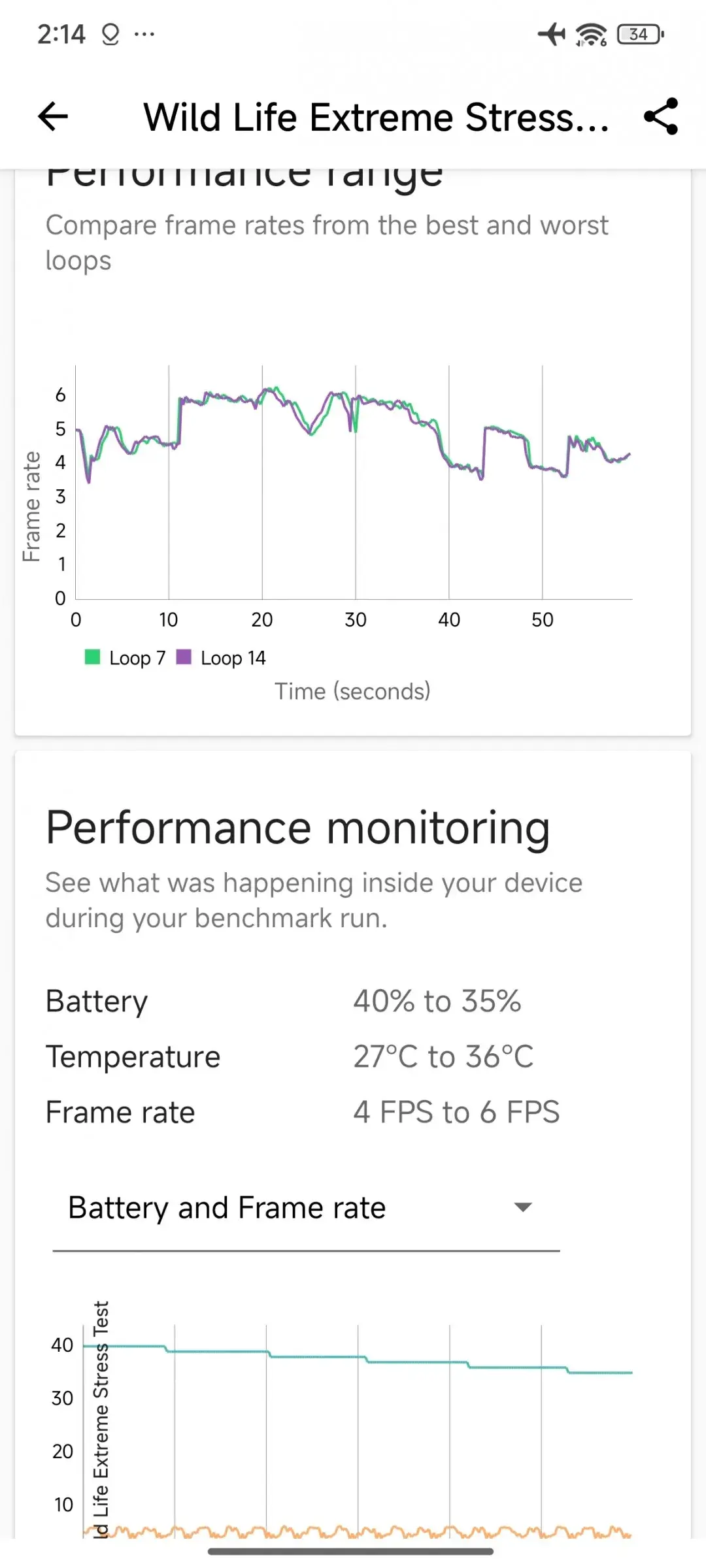Go back using the arrow

tap(53, 117)
